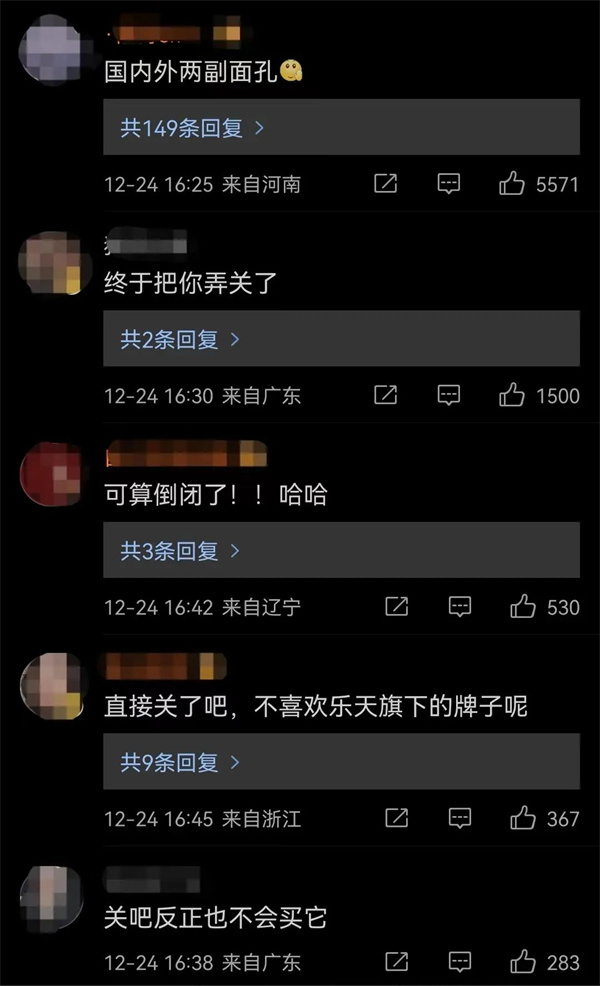The height and width of the screenshot is (986, 600).
Task: Like the 直接关了吧 comment
Action: click(x=523, y=819)
